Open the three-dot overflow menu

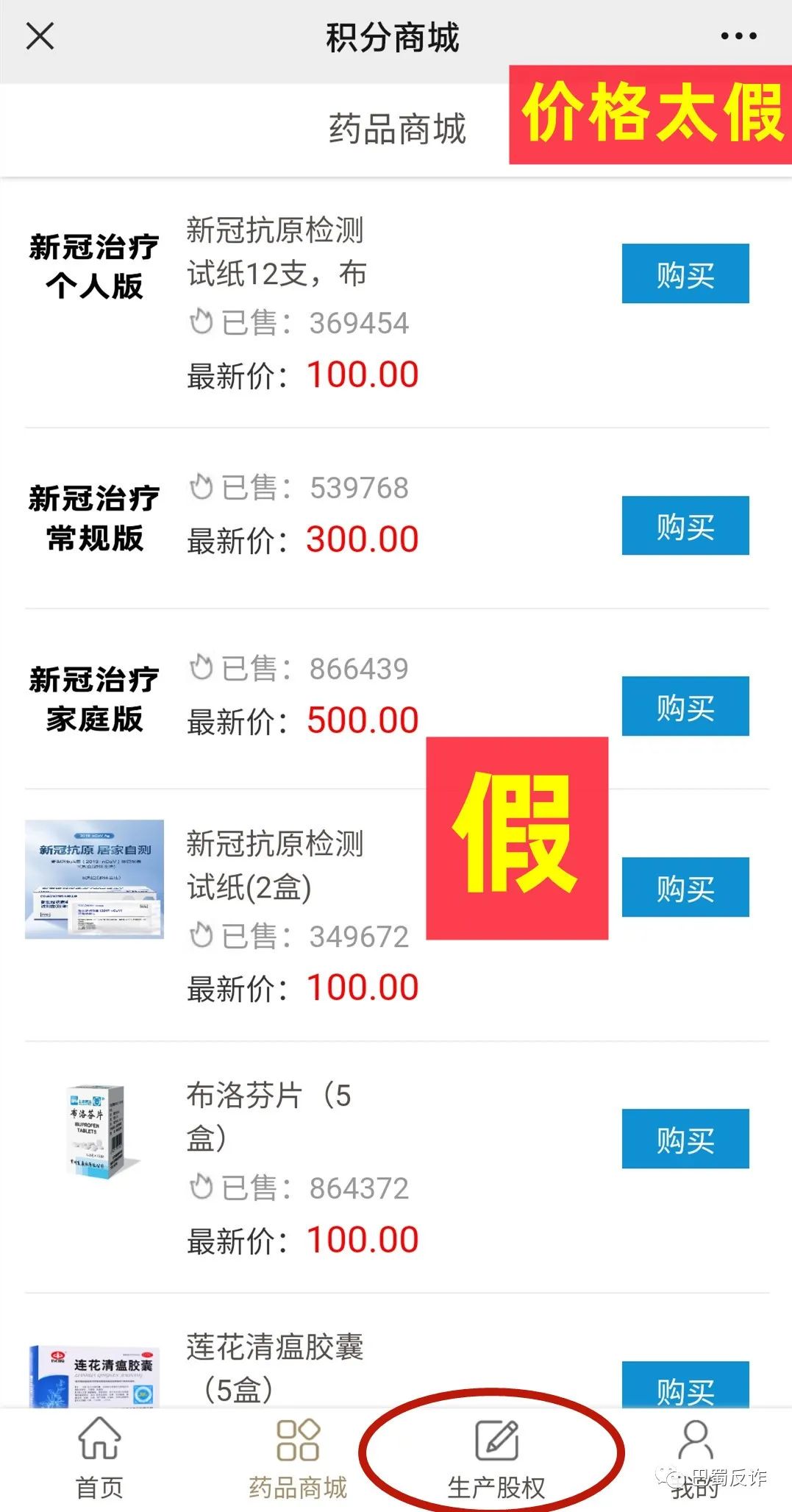click(738, 36)
